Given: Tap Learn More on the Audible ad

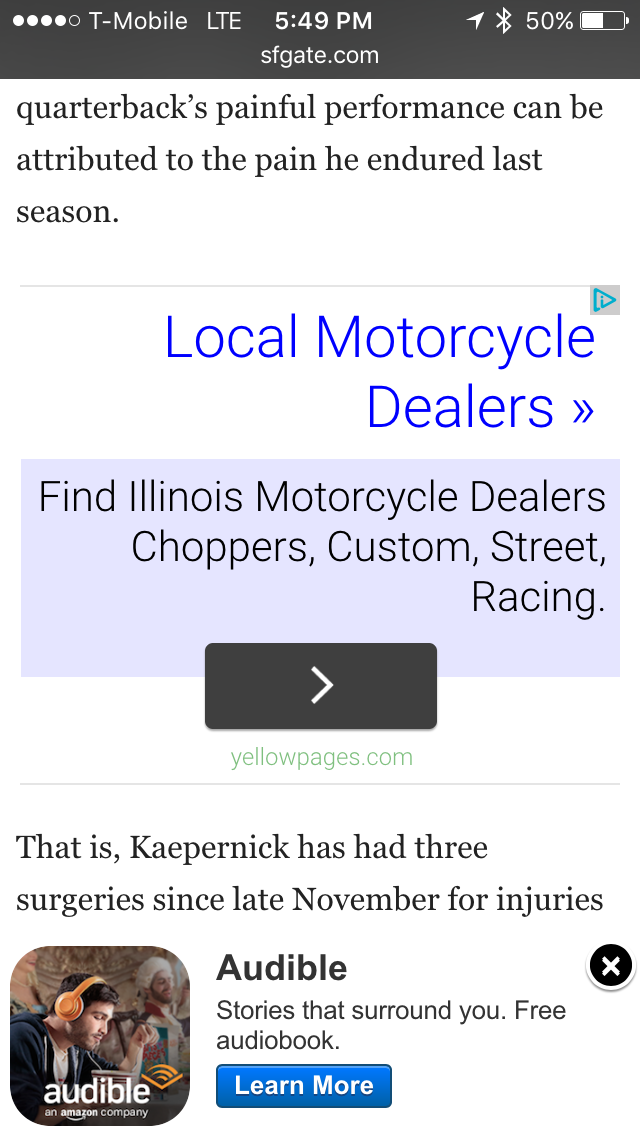Looking at the screenshot, I should pyautogui.click(x=304, y=1086).
